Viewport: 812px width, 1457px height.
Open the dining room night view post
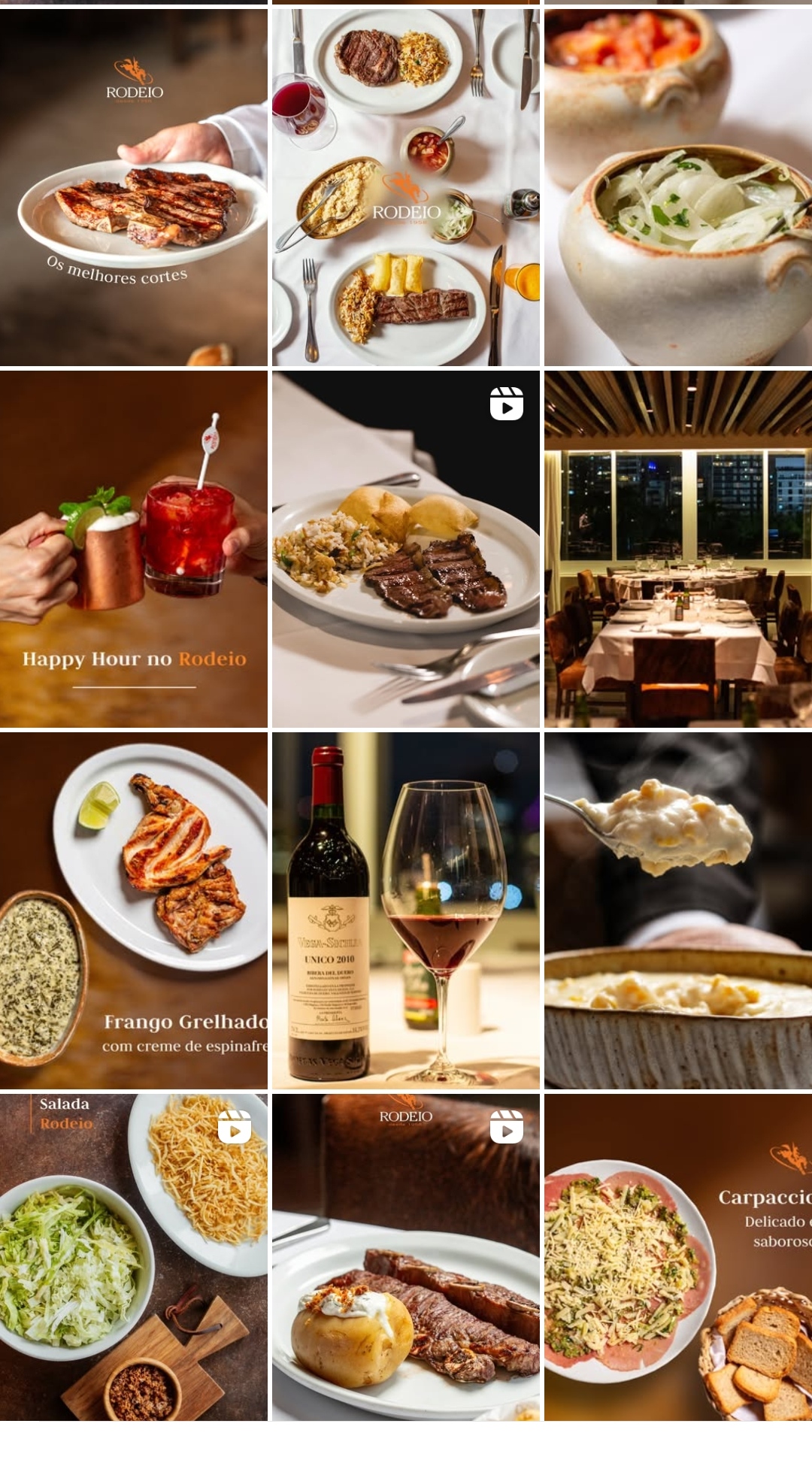tap(678, 549)
